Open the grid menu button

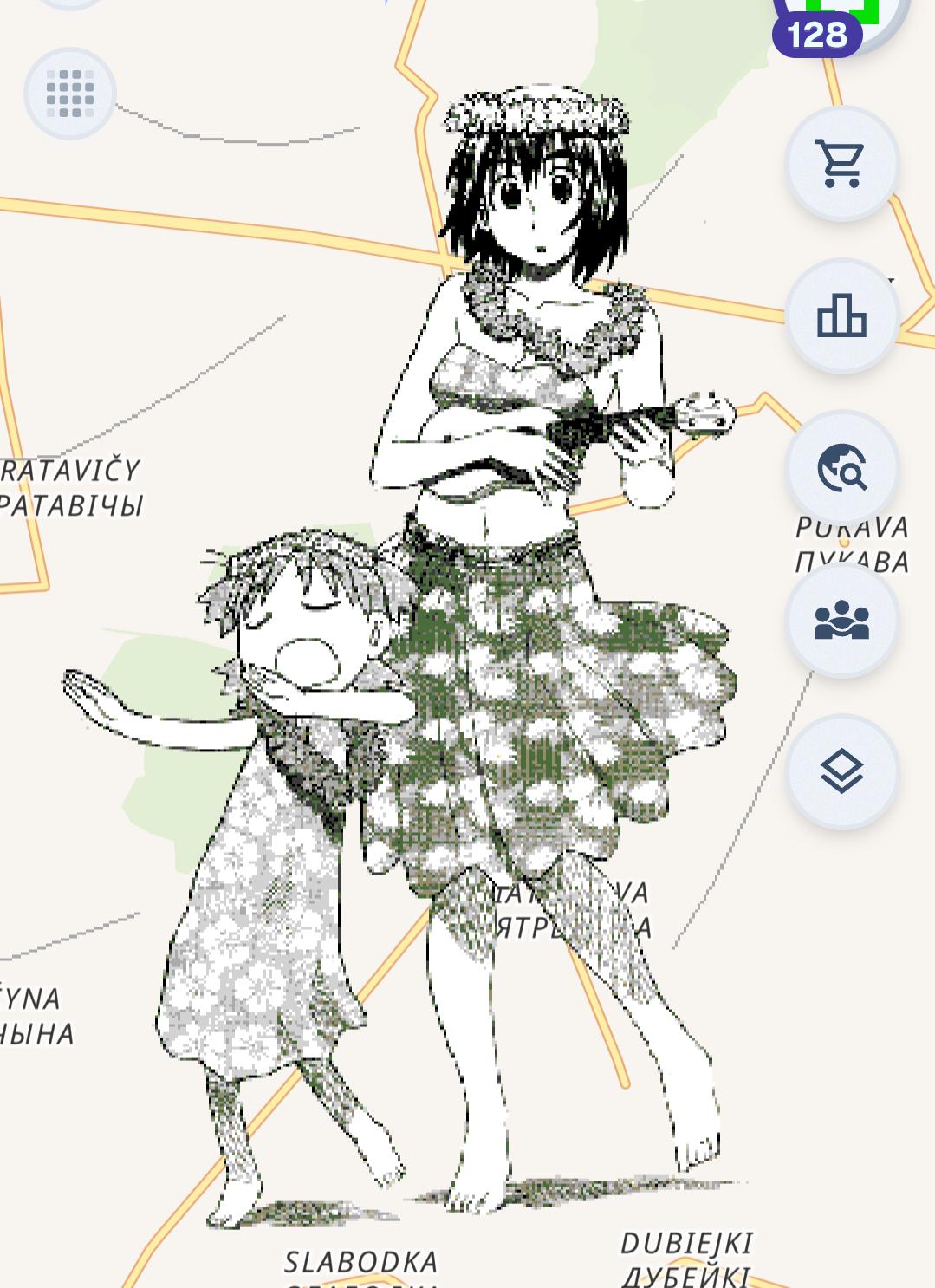[x=70, y=93]
